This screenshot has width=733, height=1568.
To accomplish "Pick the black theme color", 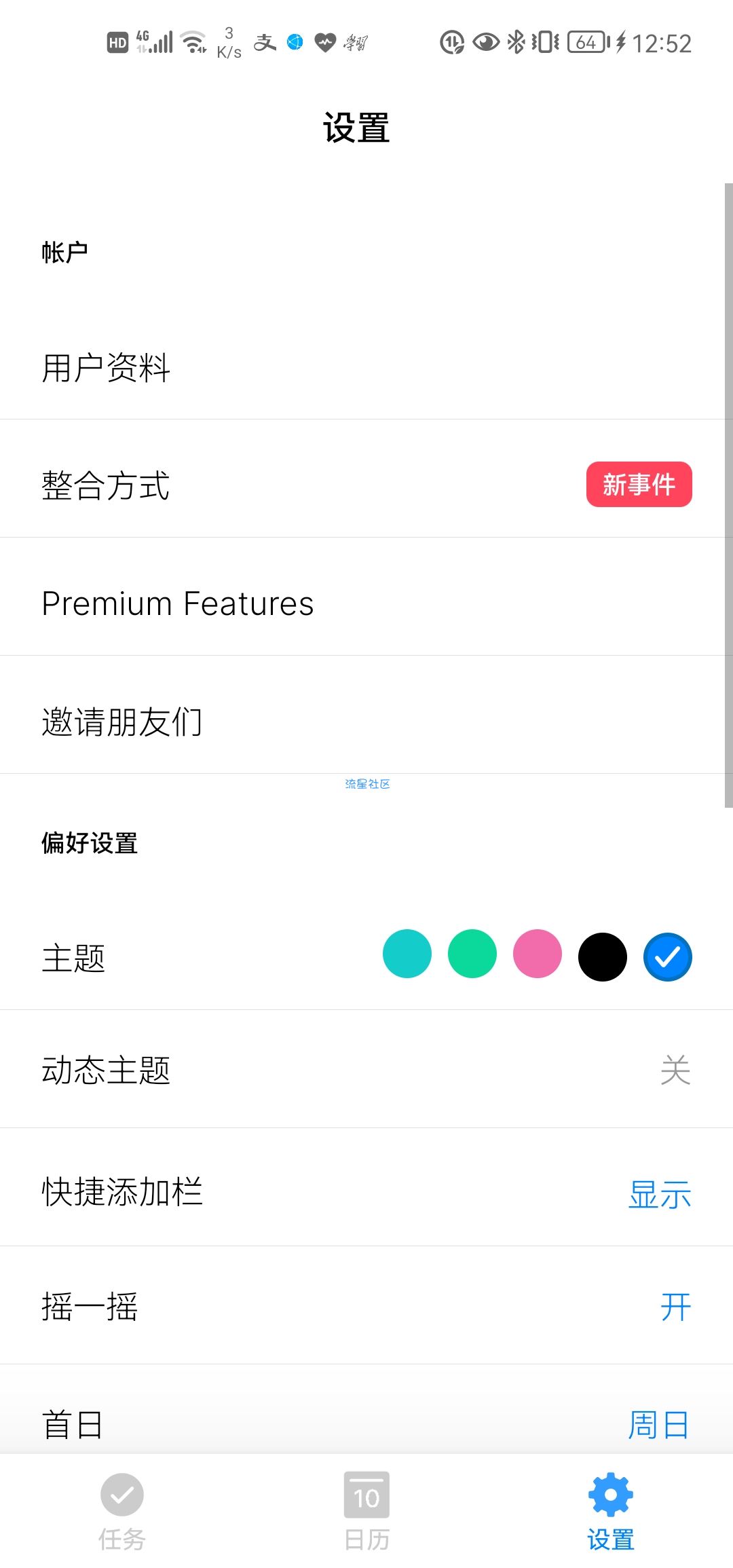I will pos(603,956).
